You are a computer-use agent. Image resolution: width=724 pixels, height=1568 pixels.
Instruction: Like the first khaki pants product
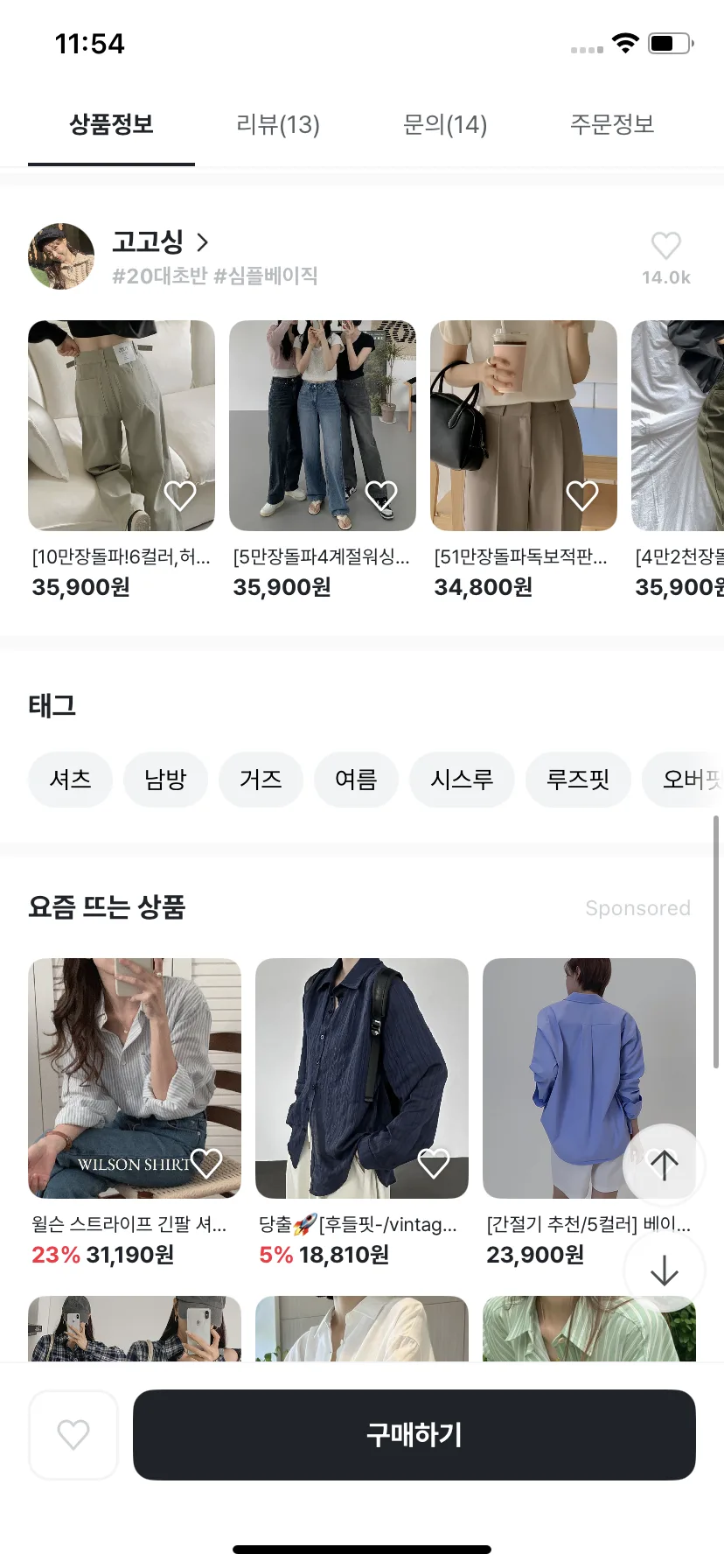click(x=180, y=494)
